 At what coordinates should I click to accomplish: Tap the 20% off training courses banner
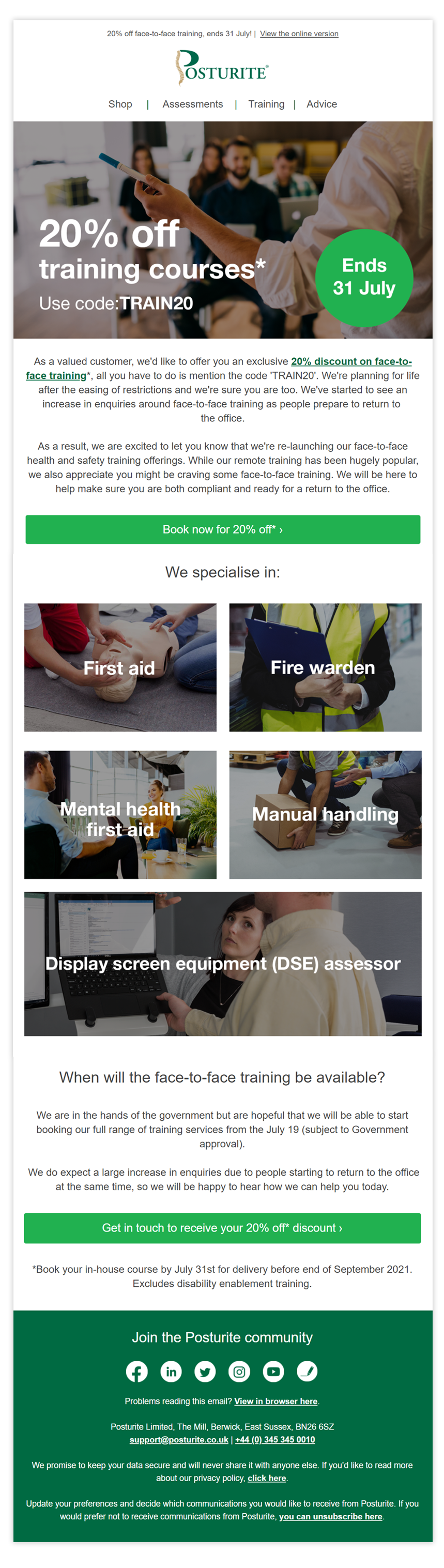(x=222, y=230)
